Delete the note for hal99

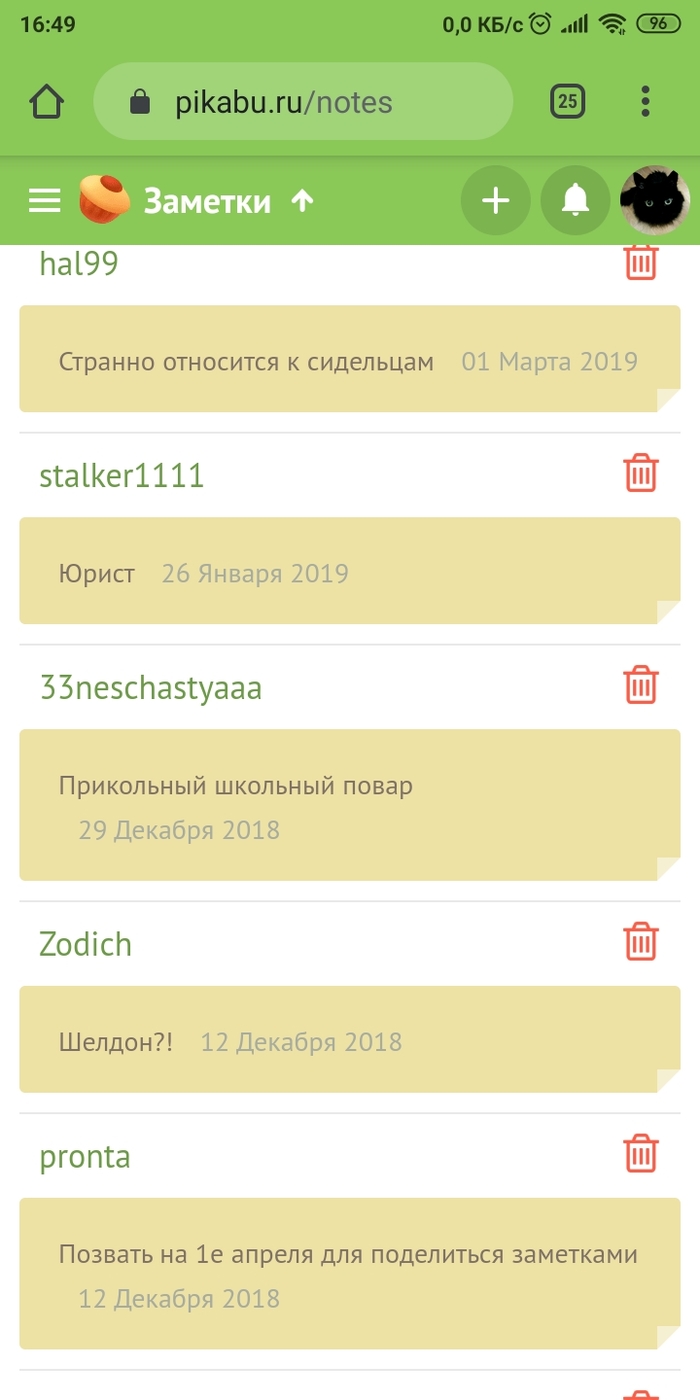click(x=640, y=264)
